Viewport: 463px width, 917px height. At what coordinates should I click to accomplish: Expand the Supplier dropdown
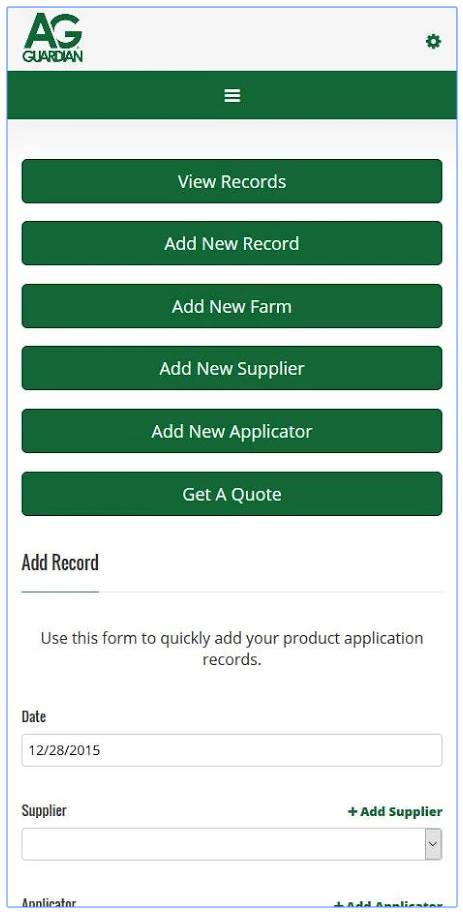pos(232,844)
